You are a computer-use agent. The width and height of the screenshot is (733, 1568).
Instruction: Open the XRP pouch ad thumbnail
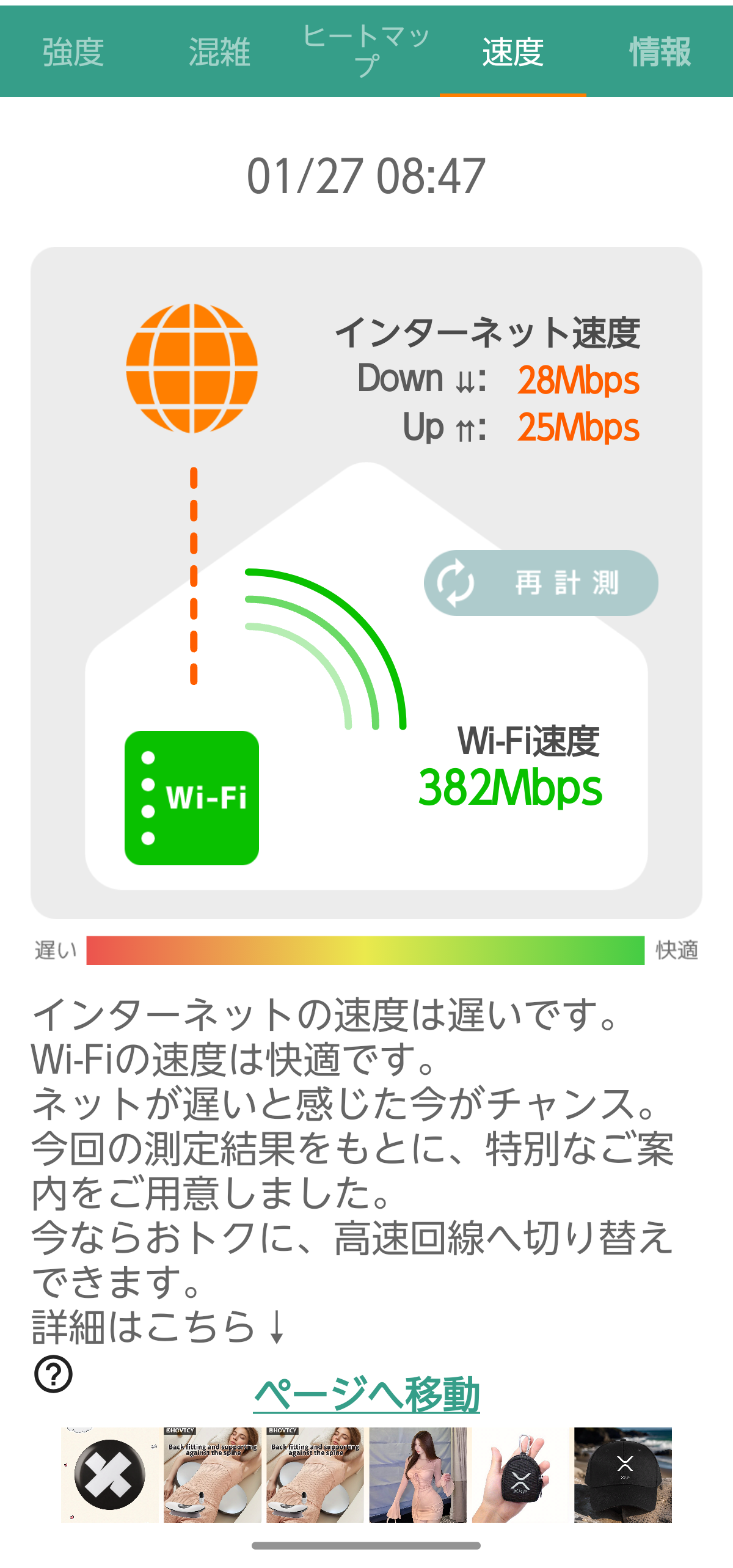pos(520,1475)
